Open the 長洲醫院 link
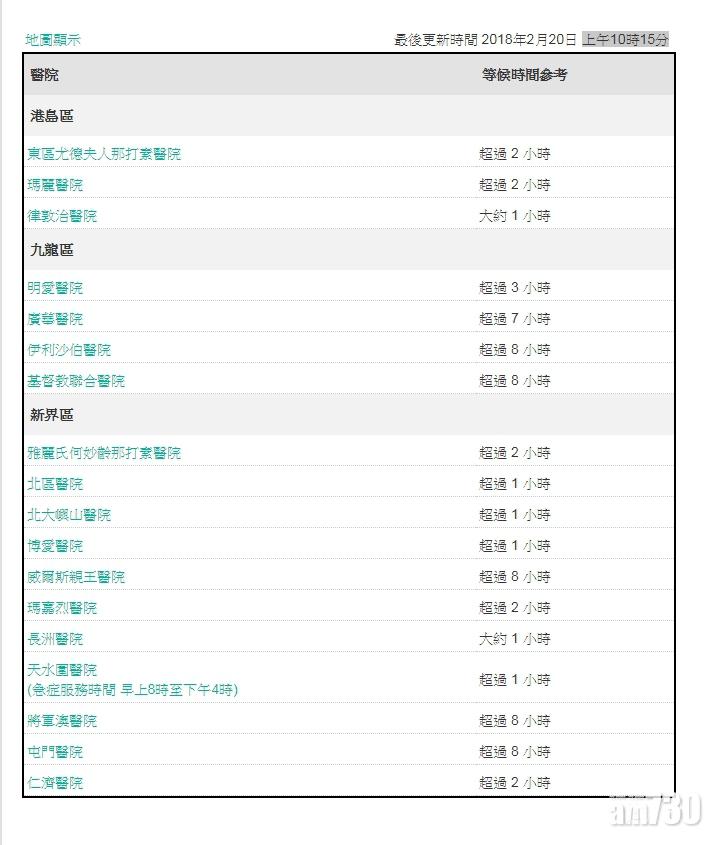This screenshot has height=845, width=723. pyautogui.click(x=55, y=639)
